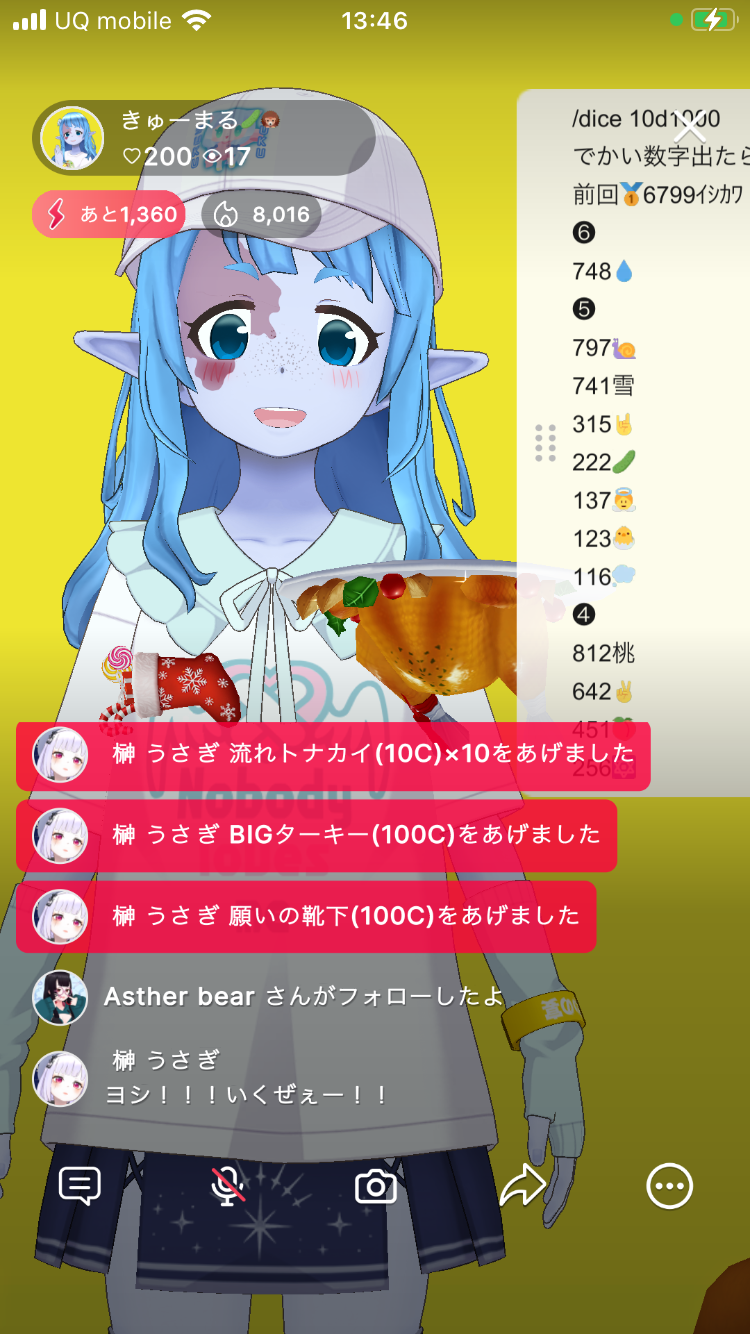Share this live stream

pos(522,1186)
